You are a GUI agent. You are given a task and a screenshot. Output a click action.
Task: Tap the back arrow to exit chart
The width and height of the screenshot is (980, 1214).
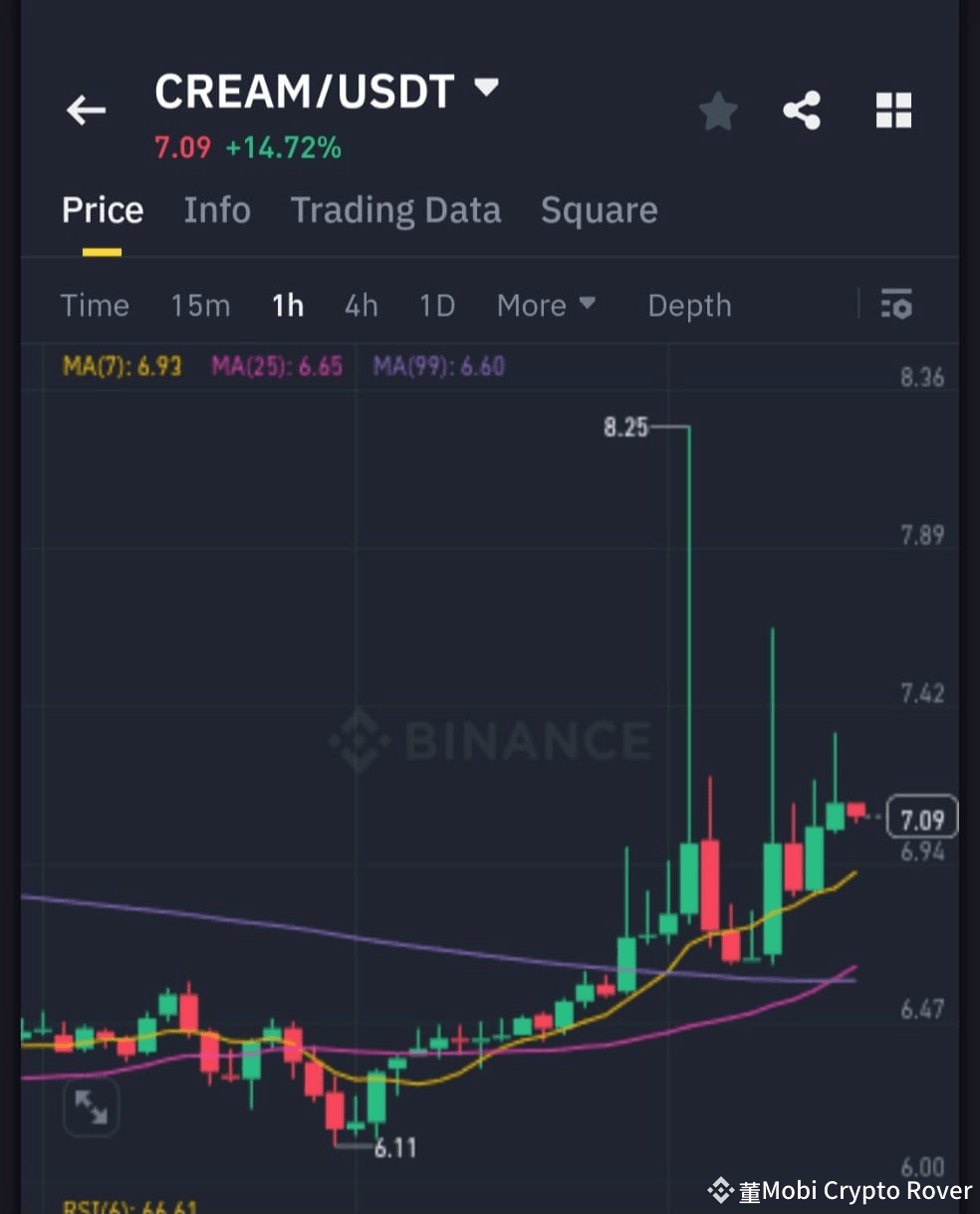point(85,111)
